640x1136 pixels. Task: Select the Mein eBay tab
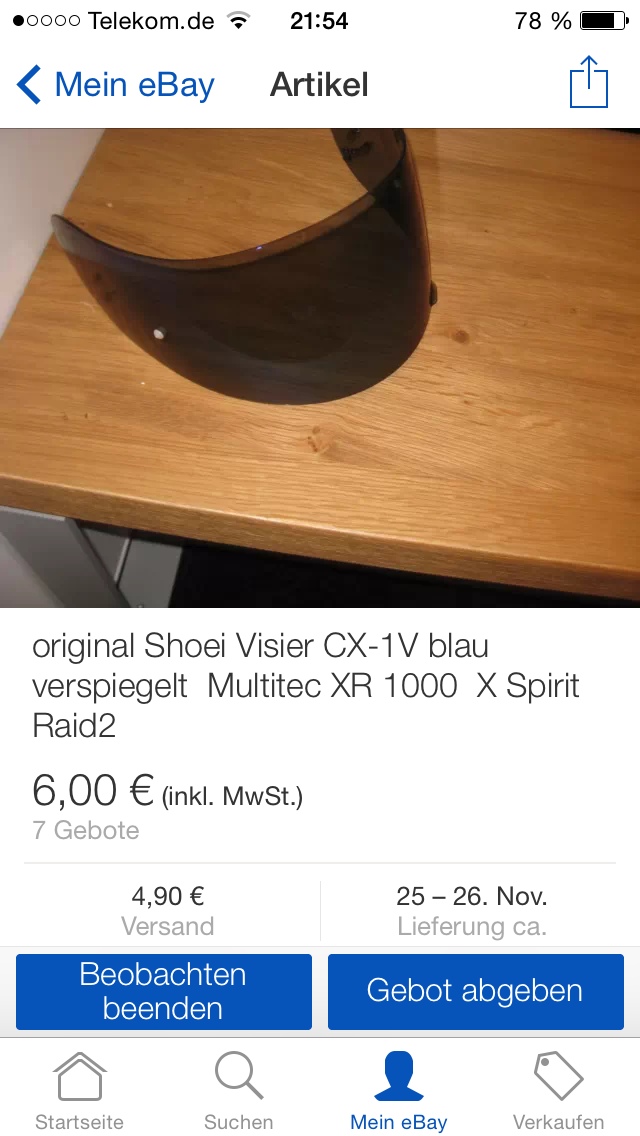point(399,1091)
